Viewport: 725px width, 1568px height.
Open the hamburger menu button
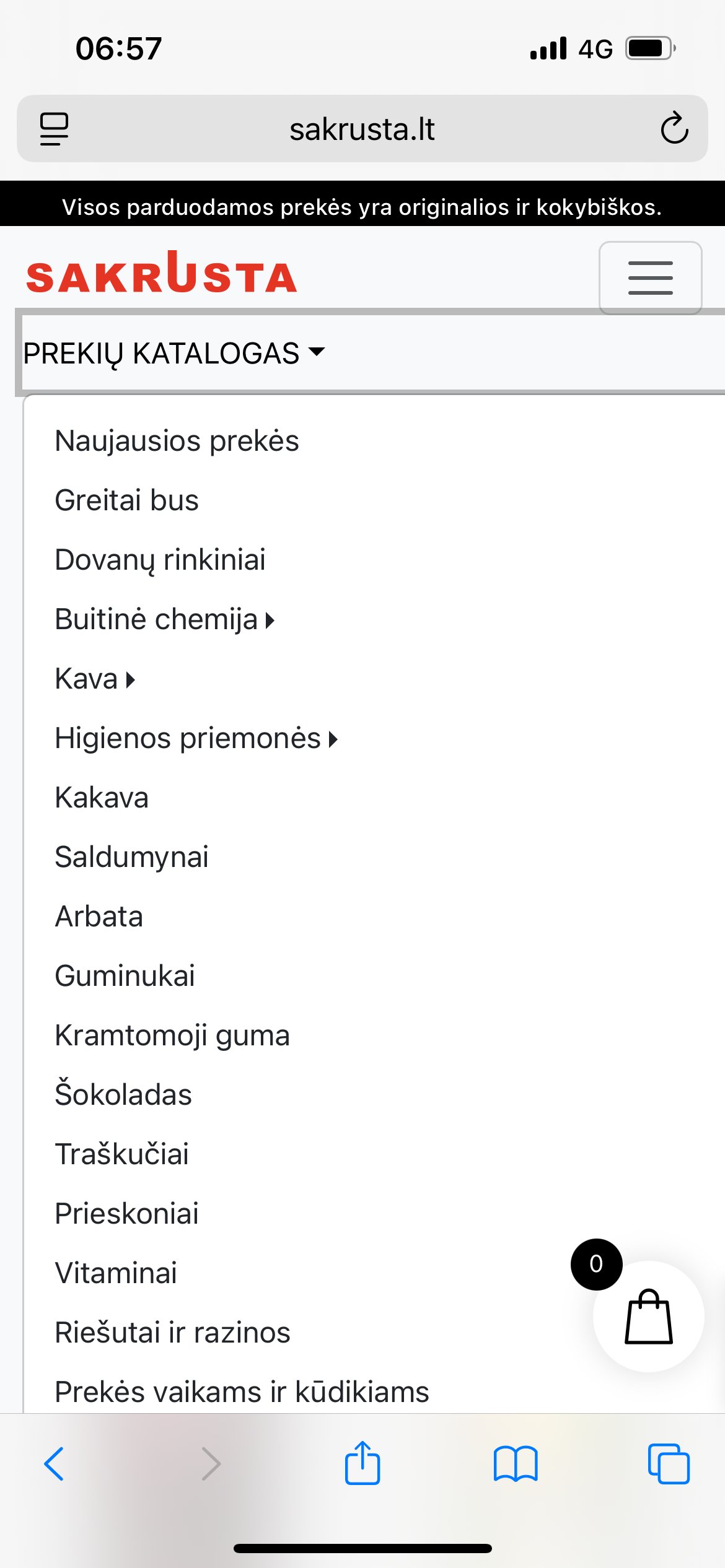click(650, 277)
